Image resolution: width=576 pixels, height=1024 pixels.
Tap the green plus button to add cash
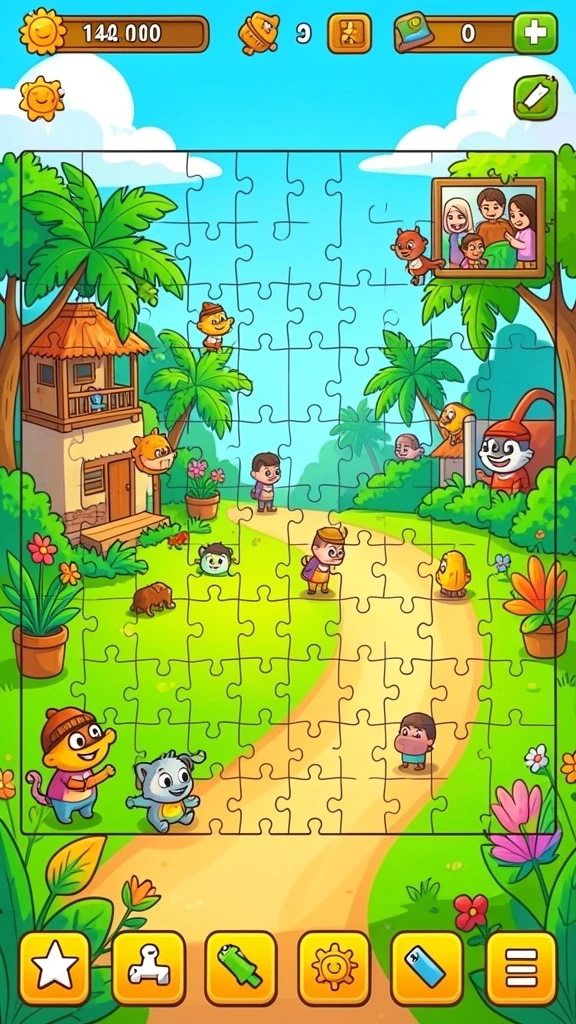click(x=535, y=33)
